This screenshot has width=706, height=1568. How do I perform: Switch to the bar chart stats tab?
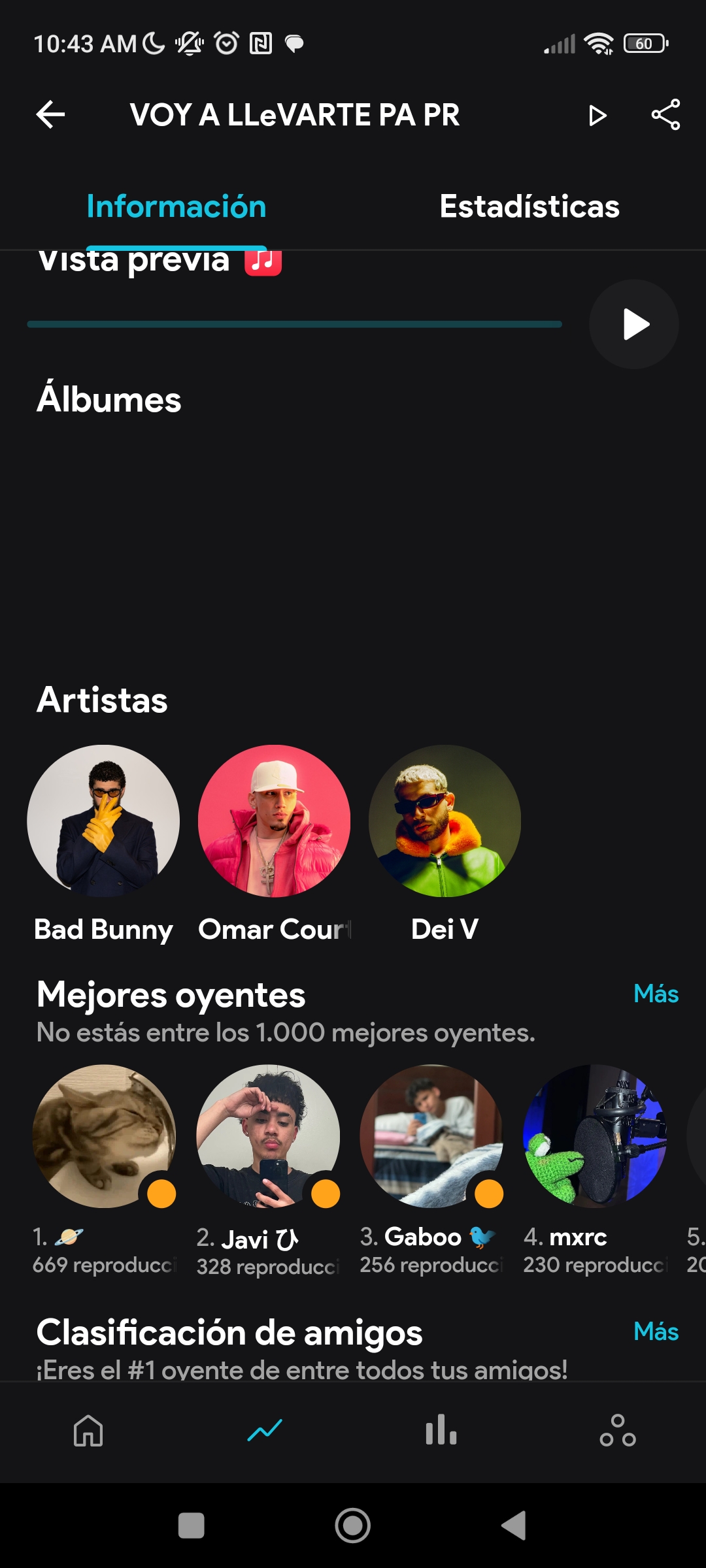[441, 1431]
